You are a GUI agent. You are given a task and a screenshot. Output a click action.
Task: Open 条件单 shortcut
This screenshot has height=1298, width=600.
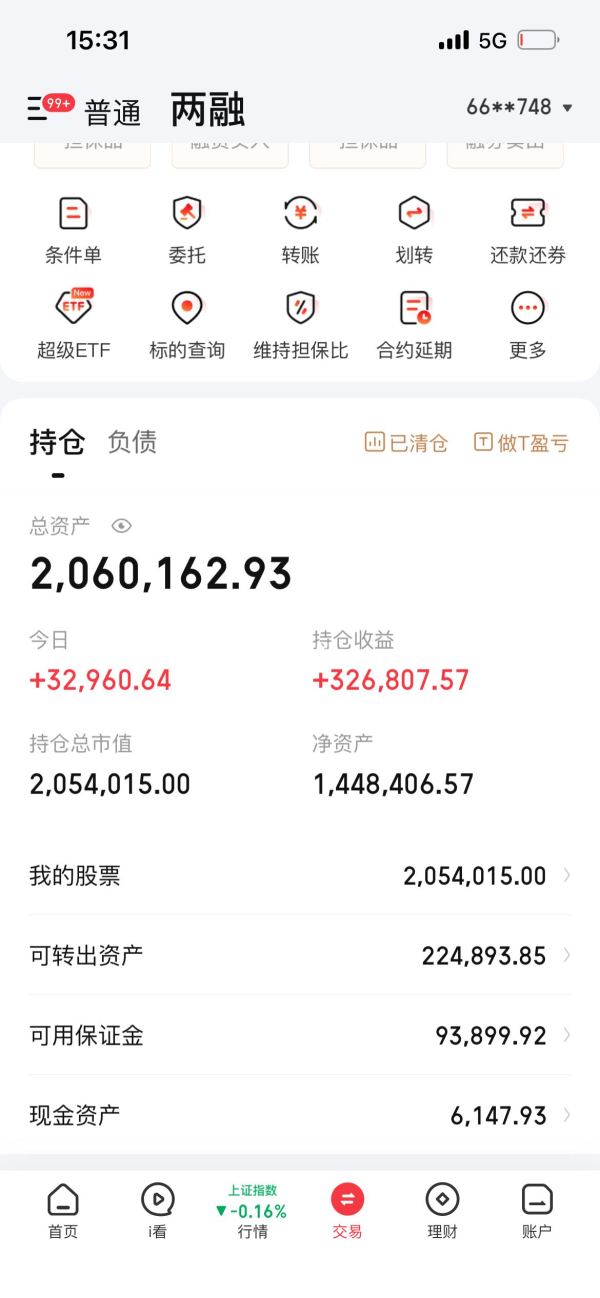tap(73, 230)
